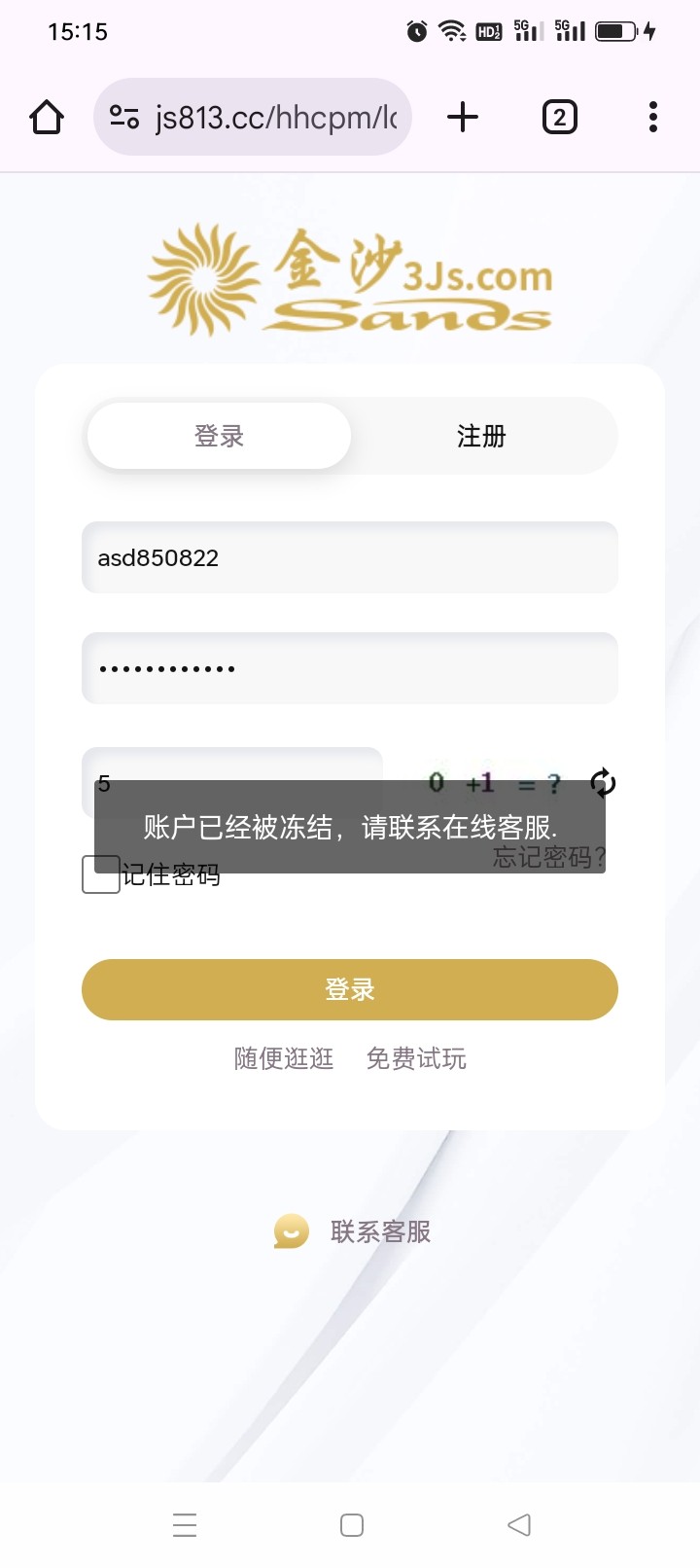
Task: Tap the password field
Action: click(350, 668)
